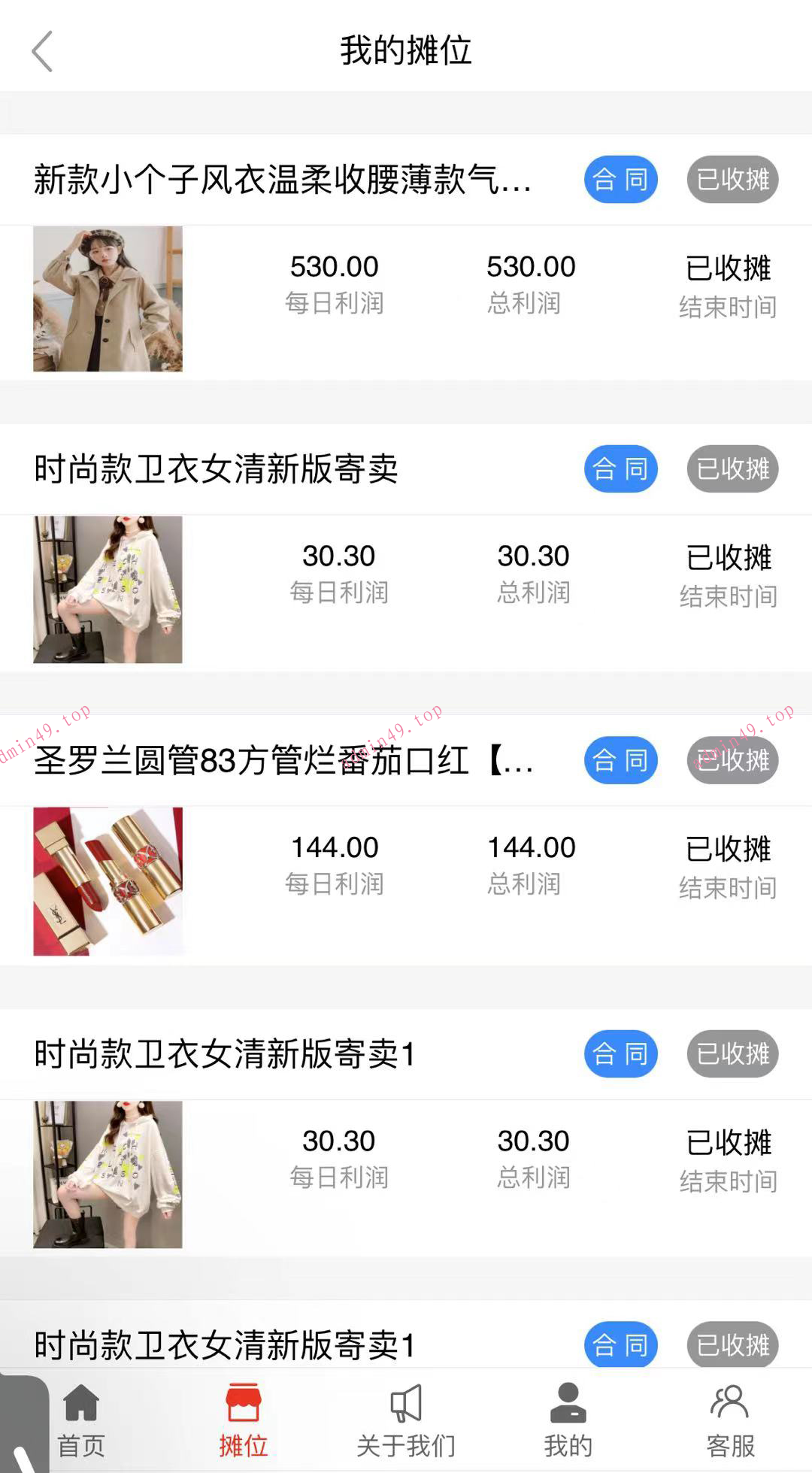Open the 圣罗兰 lipstick product image
812x1473 pixels.
(x=108, y=880)
